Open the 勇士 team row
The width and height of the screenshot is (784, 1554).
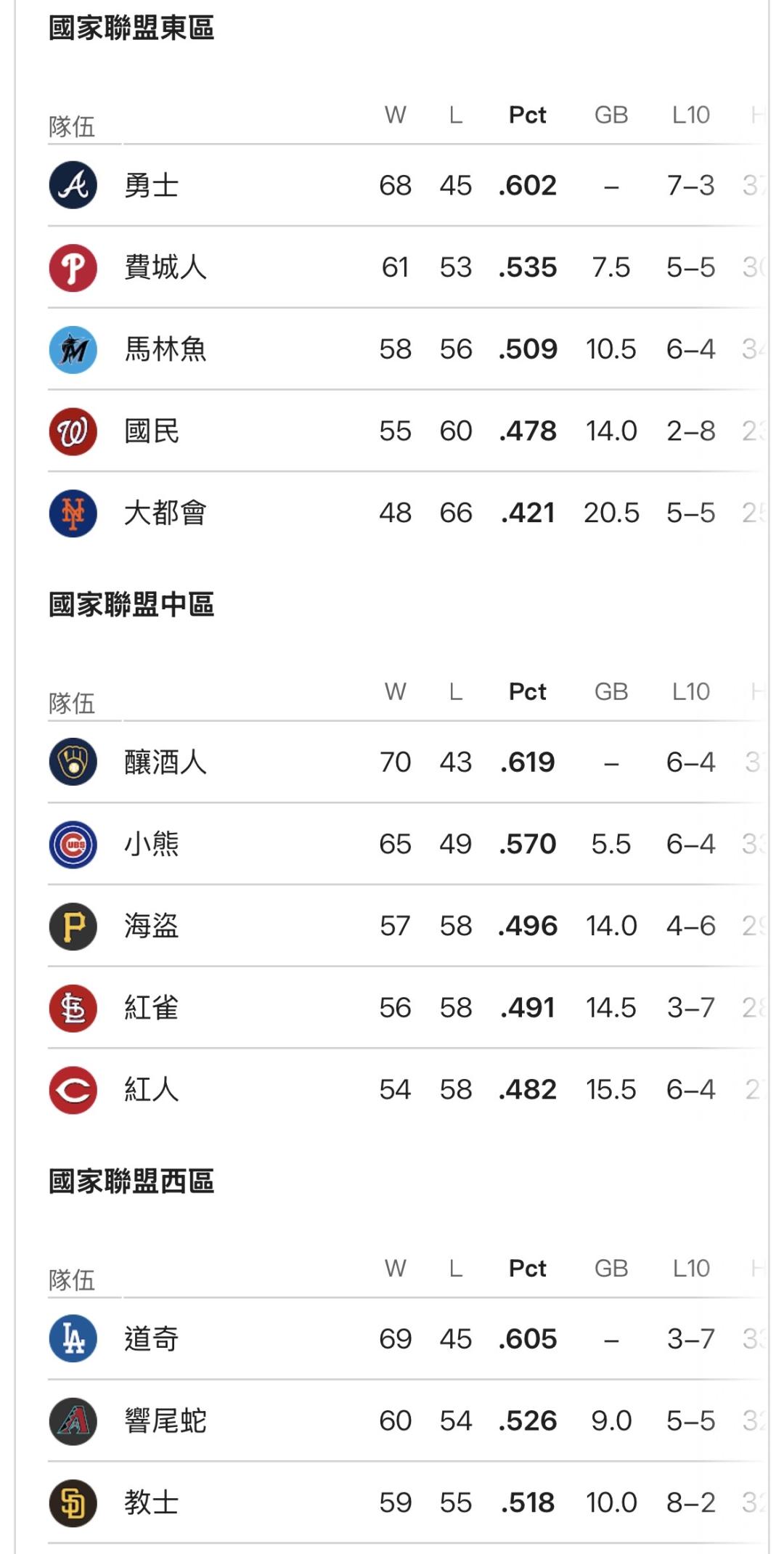[405, 185]
